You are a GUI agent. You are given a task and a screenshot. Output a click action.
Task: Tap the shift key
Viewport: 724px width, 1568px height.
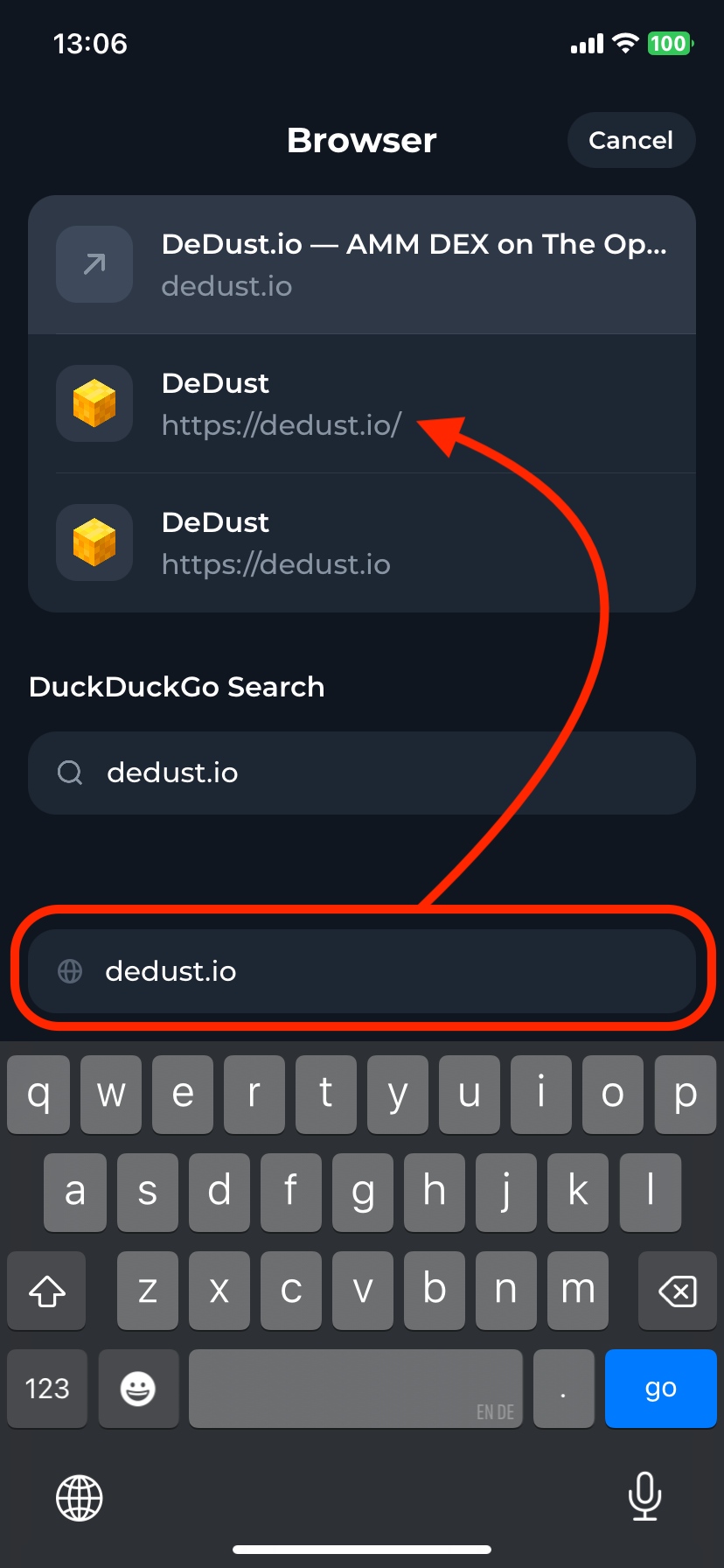click(x=47, y=1291)
